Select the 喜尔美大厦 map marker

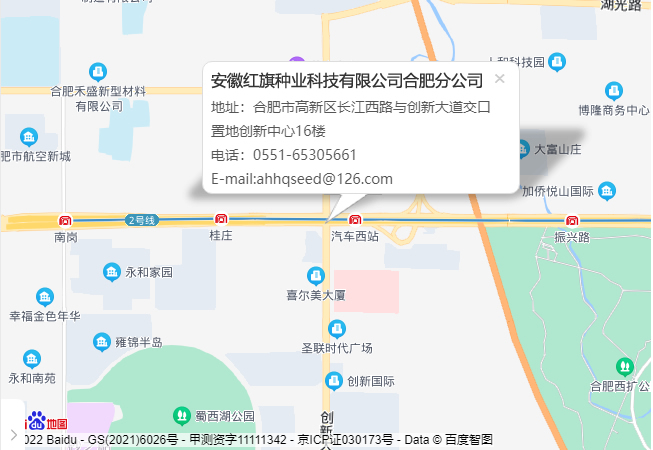(x=316, y=275)
